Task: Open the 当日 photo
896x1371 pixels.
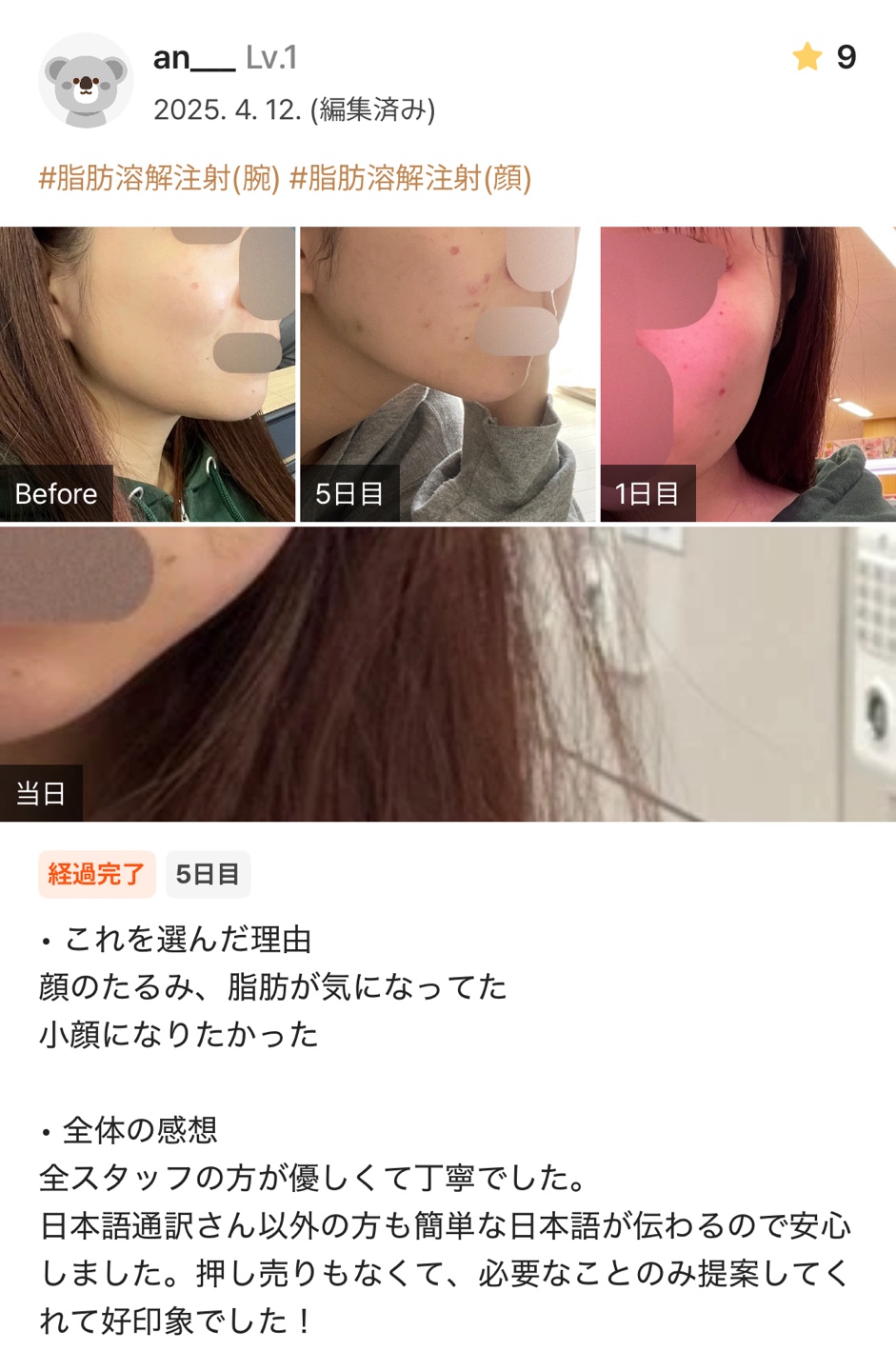Action: point(448,673)
